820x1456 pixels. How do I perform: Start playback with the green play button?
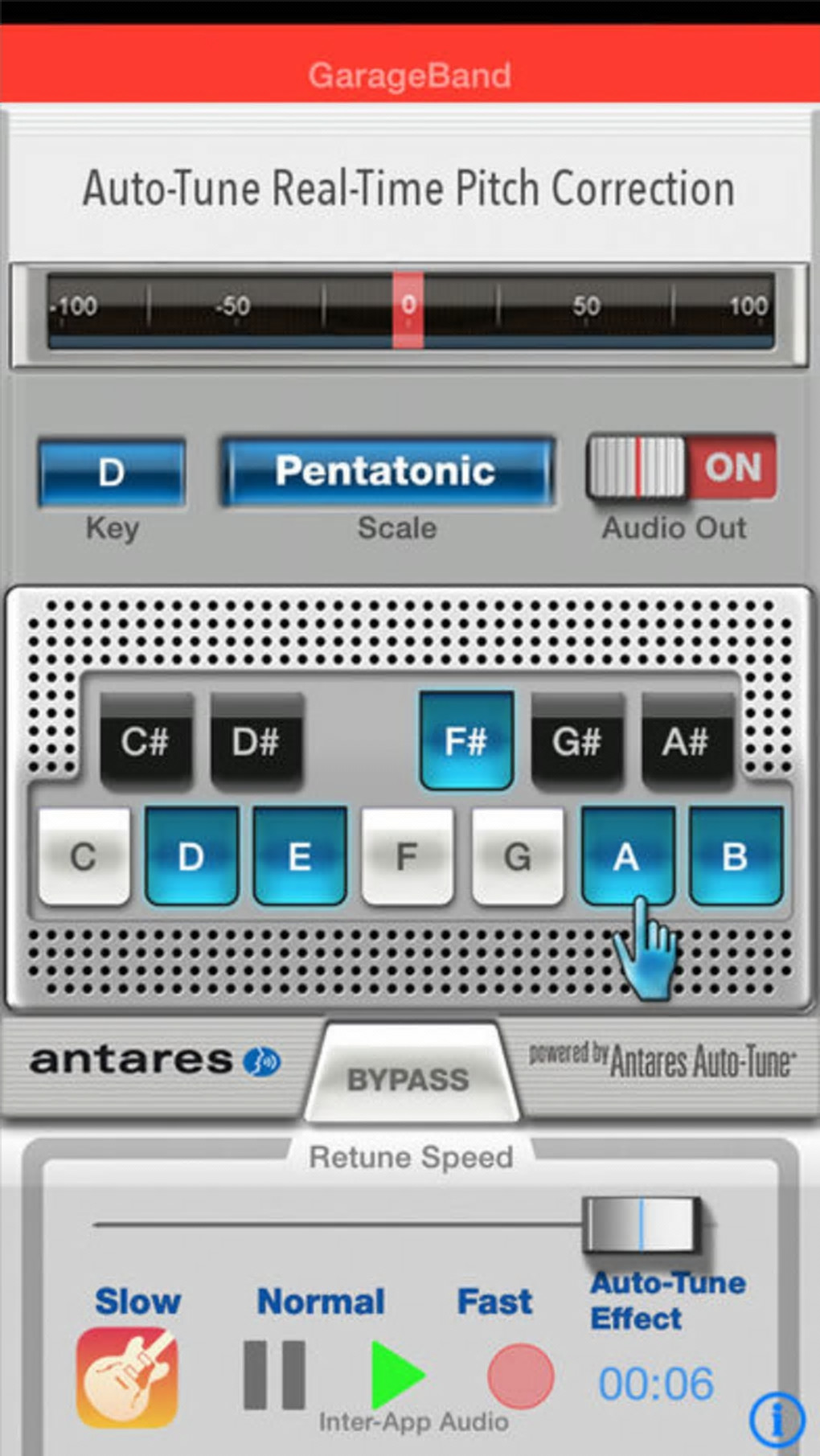click(396, 1375)
